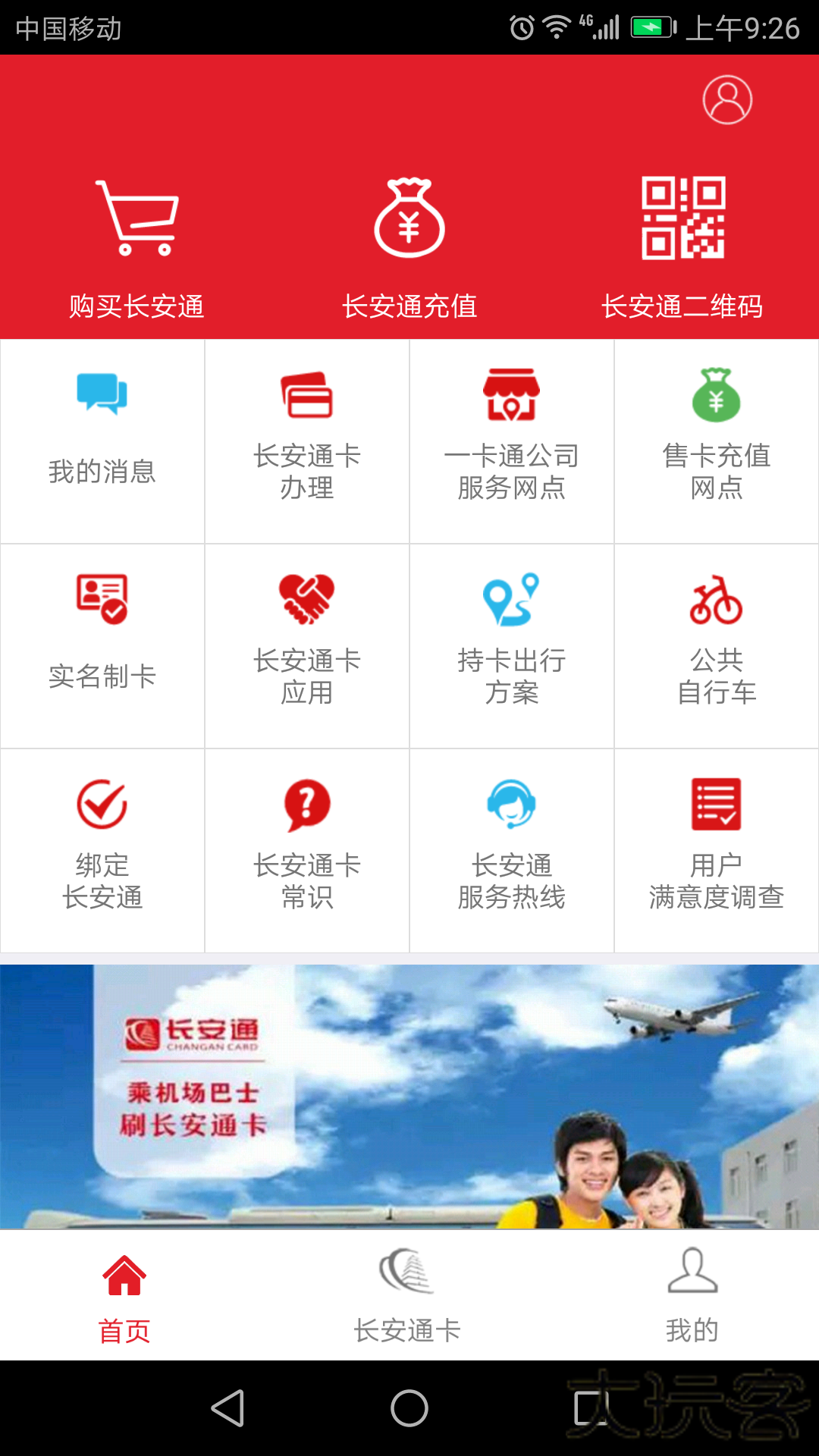The height and width of the screenshot is (1456, 819).
Task: Open 我的消息 messages
Action: point(102,432)
